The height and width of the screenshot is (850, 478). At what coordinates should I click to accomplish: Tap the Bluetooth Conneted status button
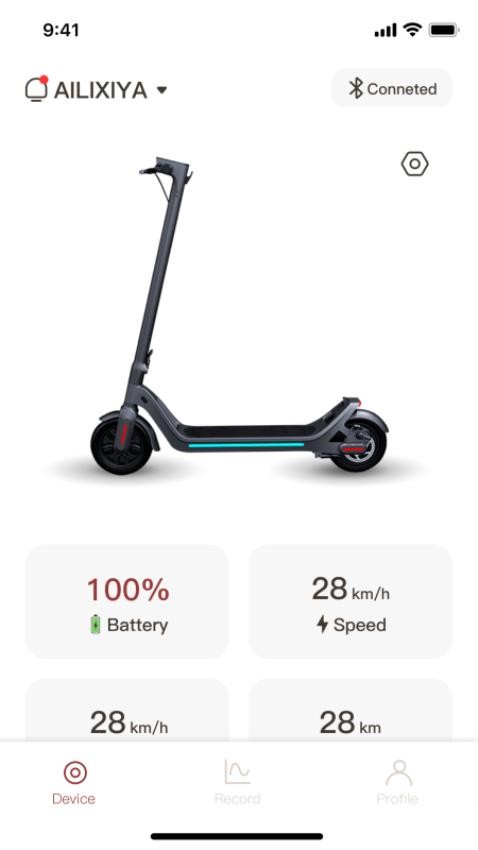pos(392,88)
